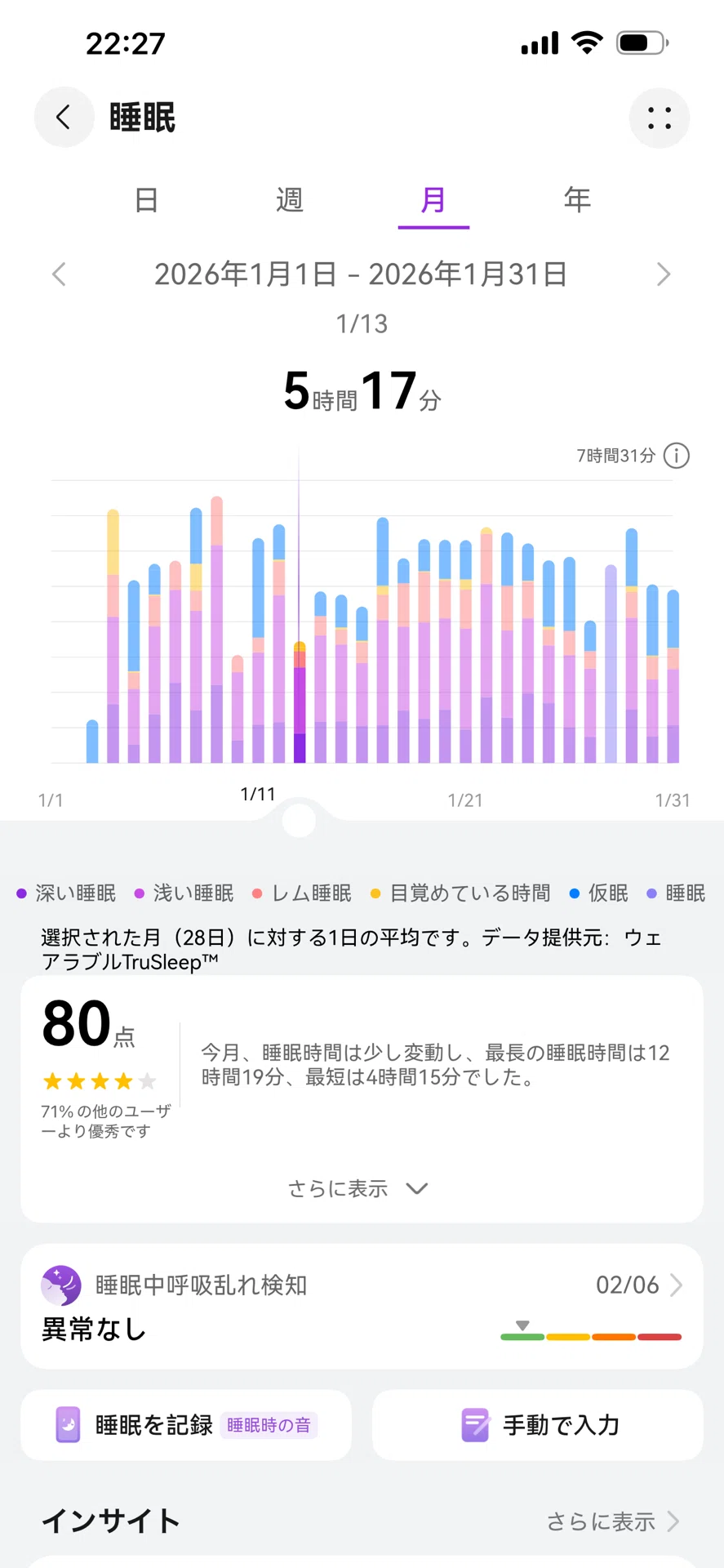The height and width of the screenshot is (1568, 724).
Task: Switch to the 日 tab
Action: 146,200
